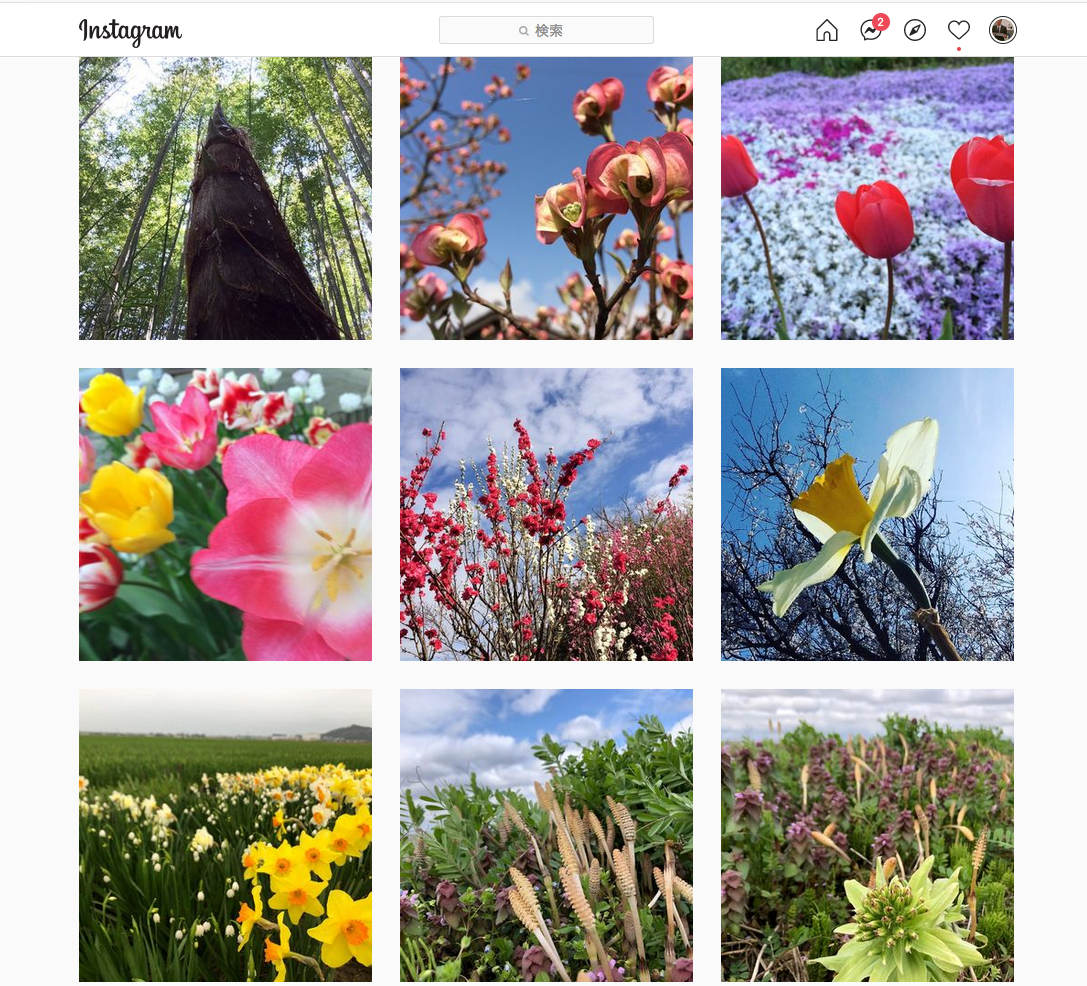Open the yellow daffodil field photo
The width and height of the screenshot is (1087, 986).
[x=225, y=835]
